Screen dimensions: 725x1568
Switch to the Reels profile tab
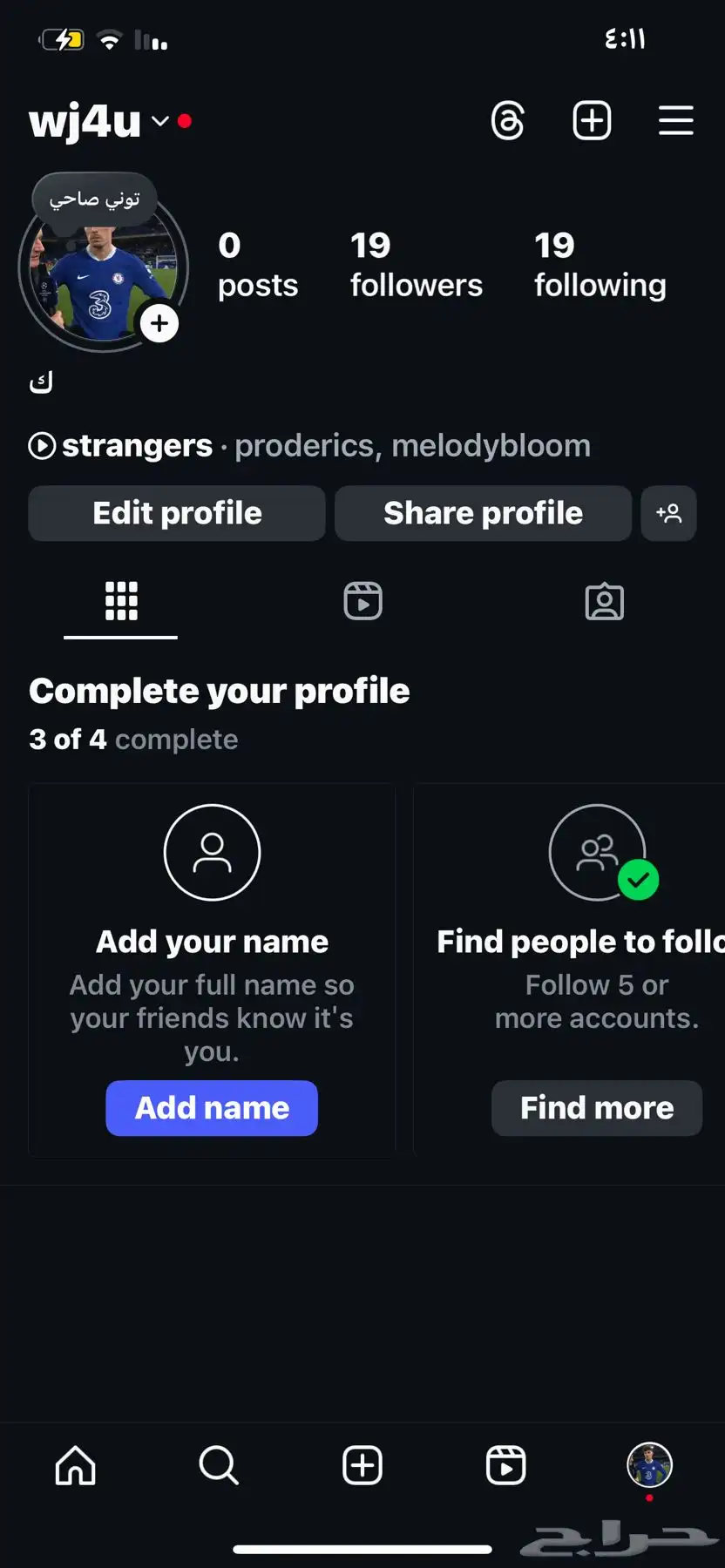click(362, 601)
